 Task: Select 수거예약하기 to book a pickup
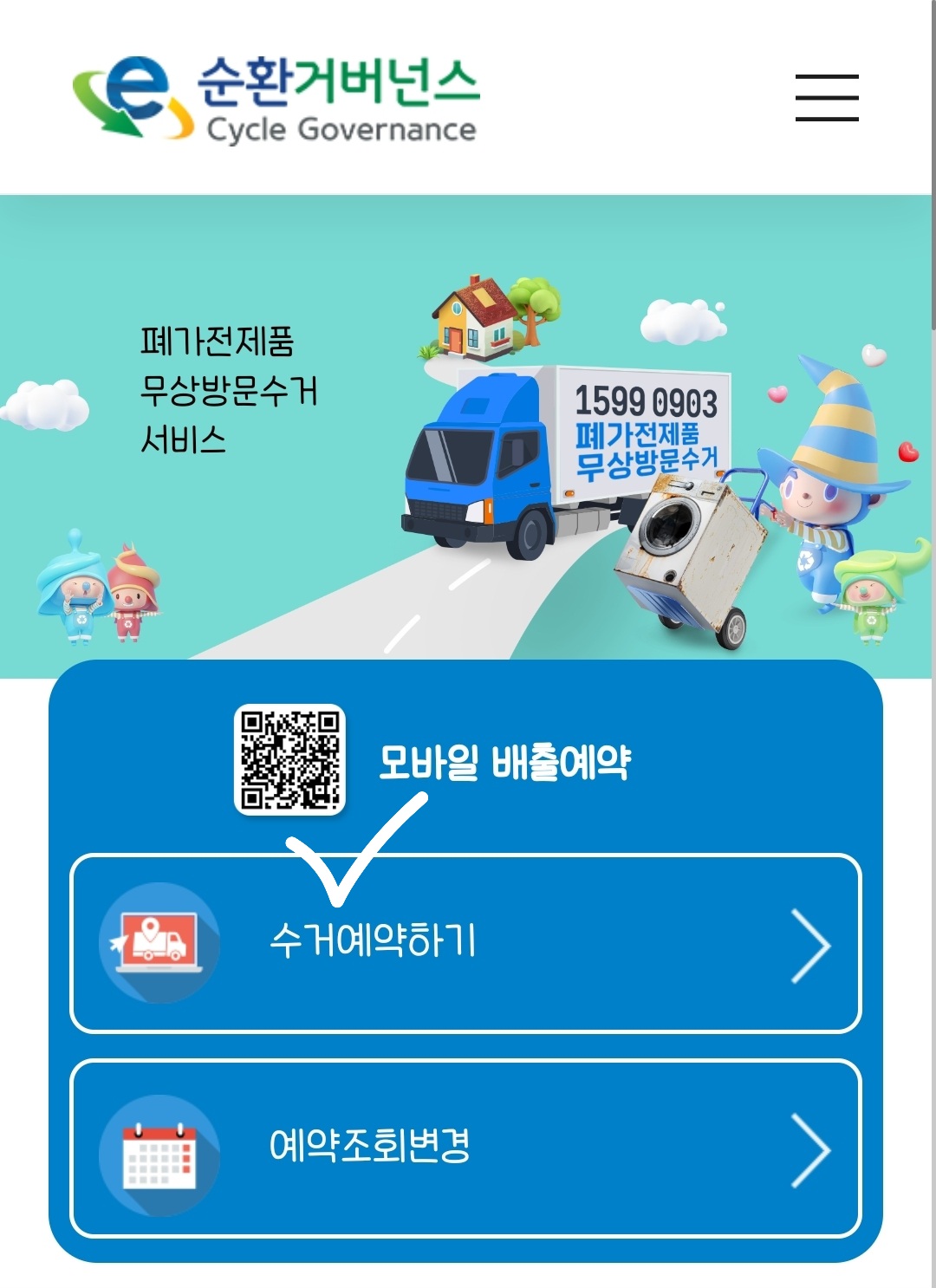click(465, 944)
